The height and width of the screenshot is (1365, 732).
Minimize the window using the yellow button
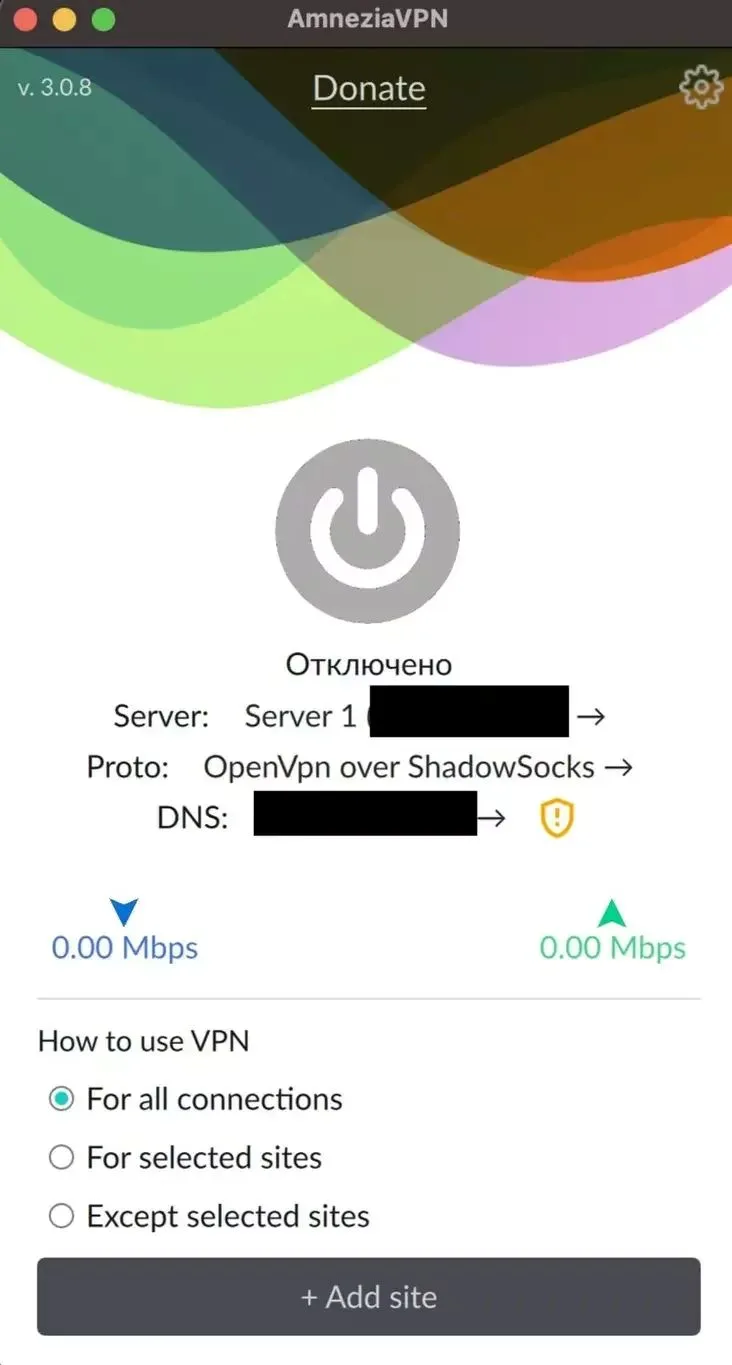[x=65, y=19]
